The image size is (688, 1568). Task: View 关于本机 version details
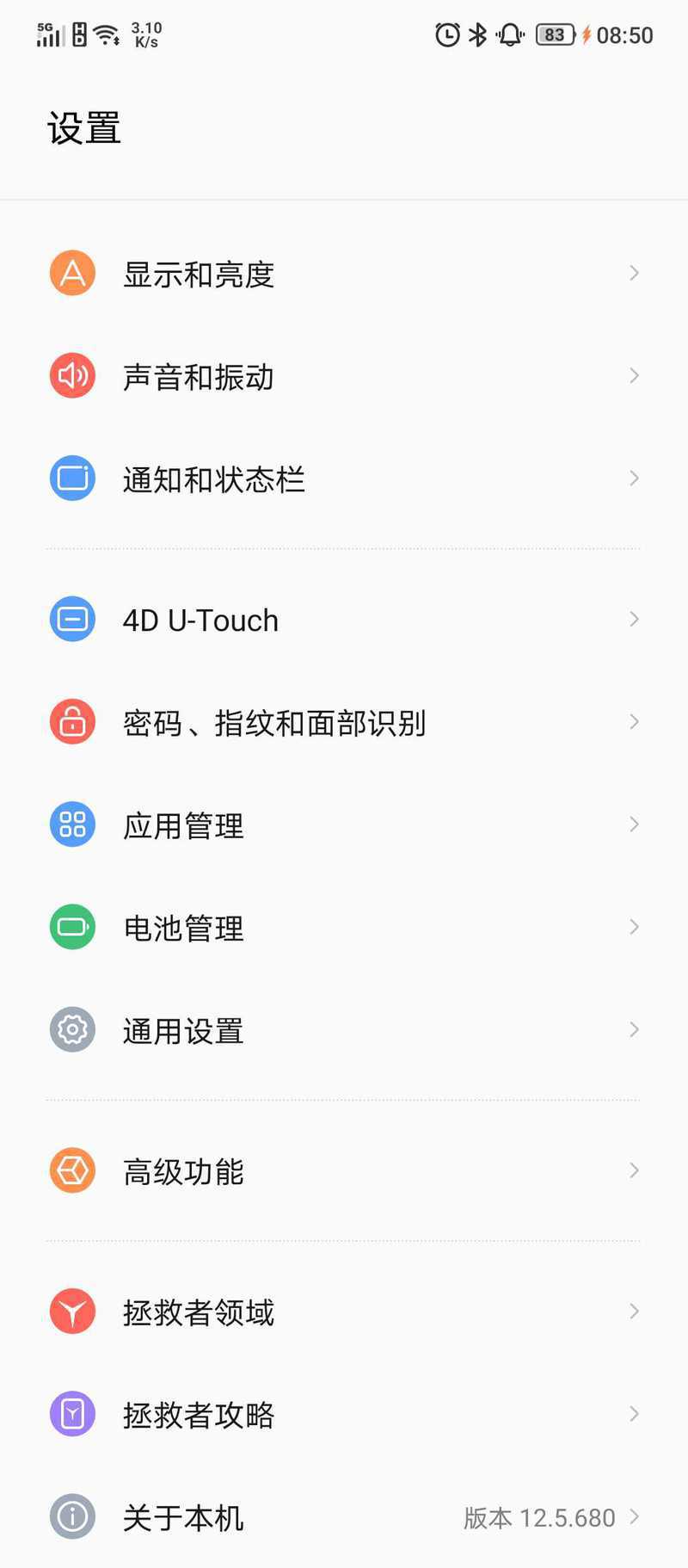click(x=344, y=1516)
